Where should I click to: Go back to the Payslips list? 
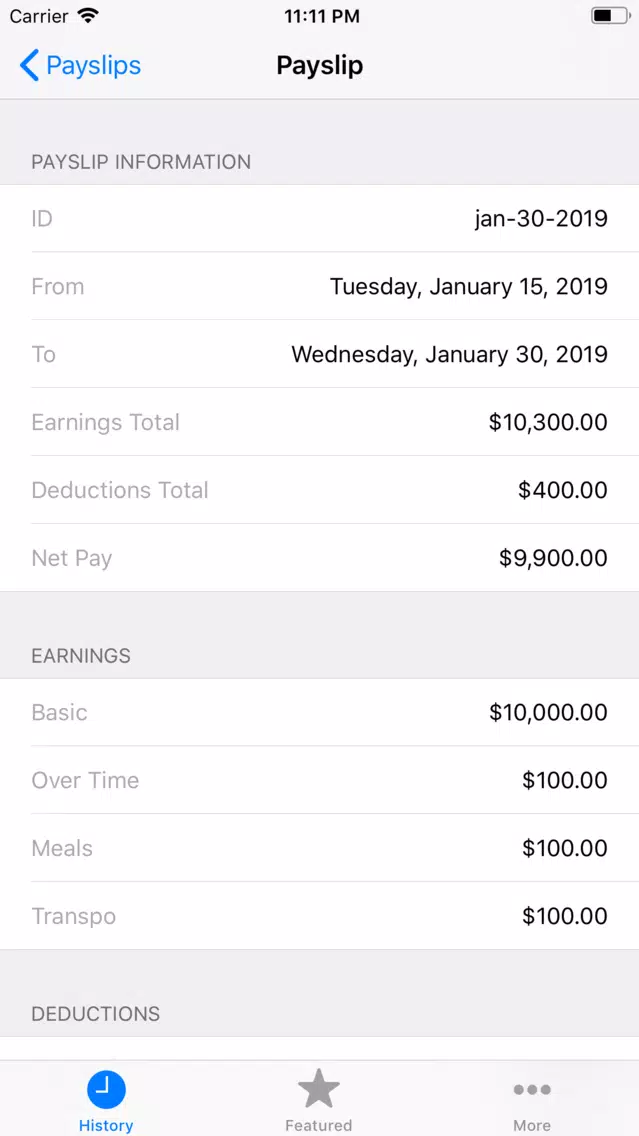[x=80, y=65]
